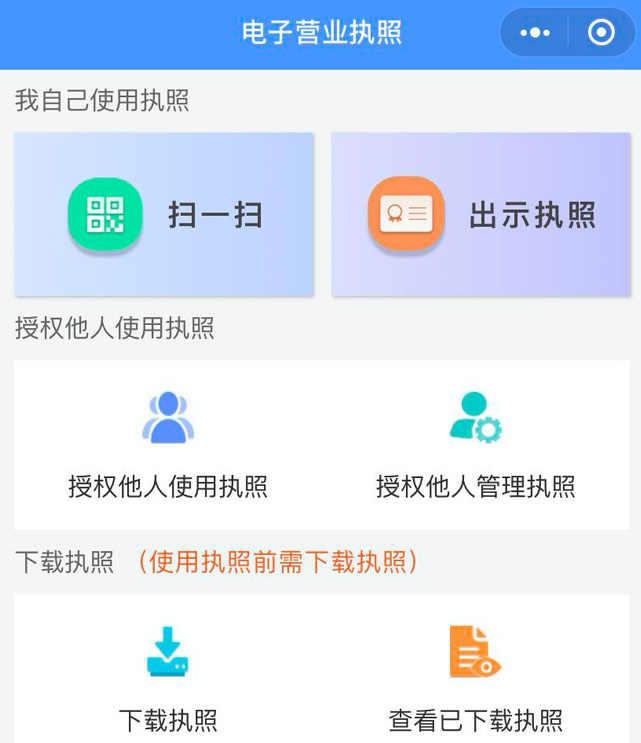The image size is (641, 743).
Task: Open 扫一扫 to scan a code
Action: (164, 214)
